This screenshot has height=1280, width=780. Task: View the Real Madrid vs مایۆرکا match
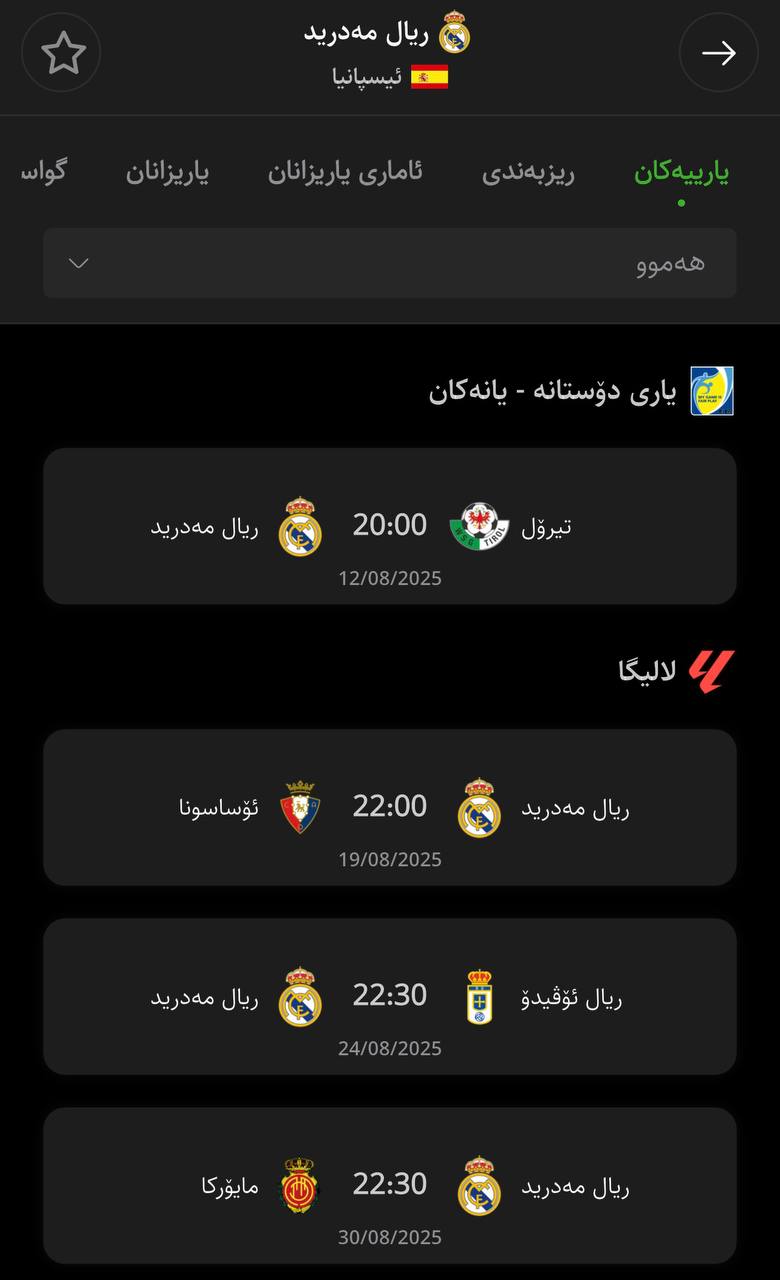pyautogui.click(x=390, y=1185)
